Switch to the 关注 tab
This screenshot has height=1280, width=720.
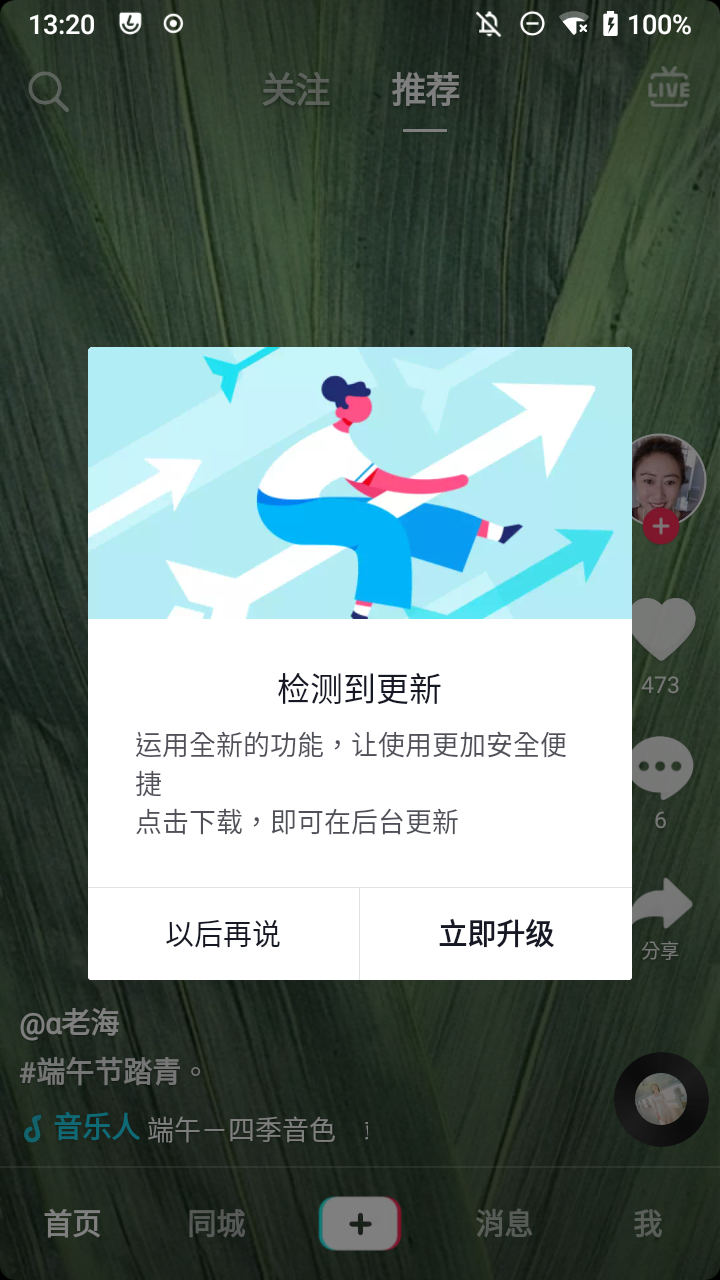pos(295,91)
